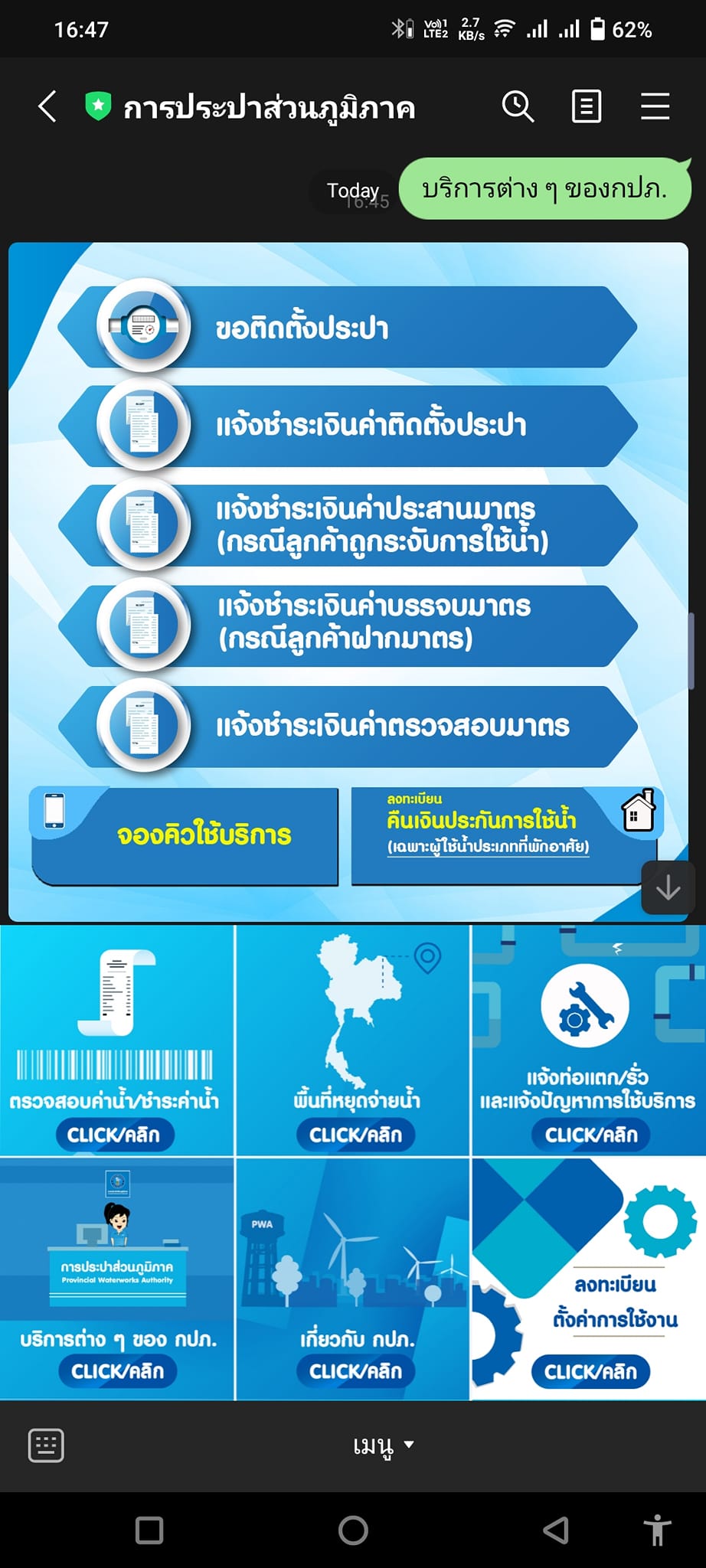Select ขอติดตั้งประปา option
The height and width of the screenshot is (1568, 706).
point(348,328)
